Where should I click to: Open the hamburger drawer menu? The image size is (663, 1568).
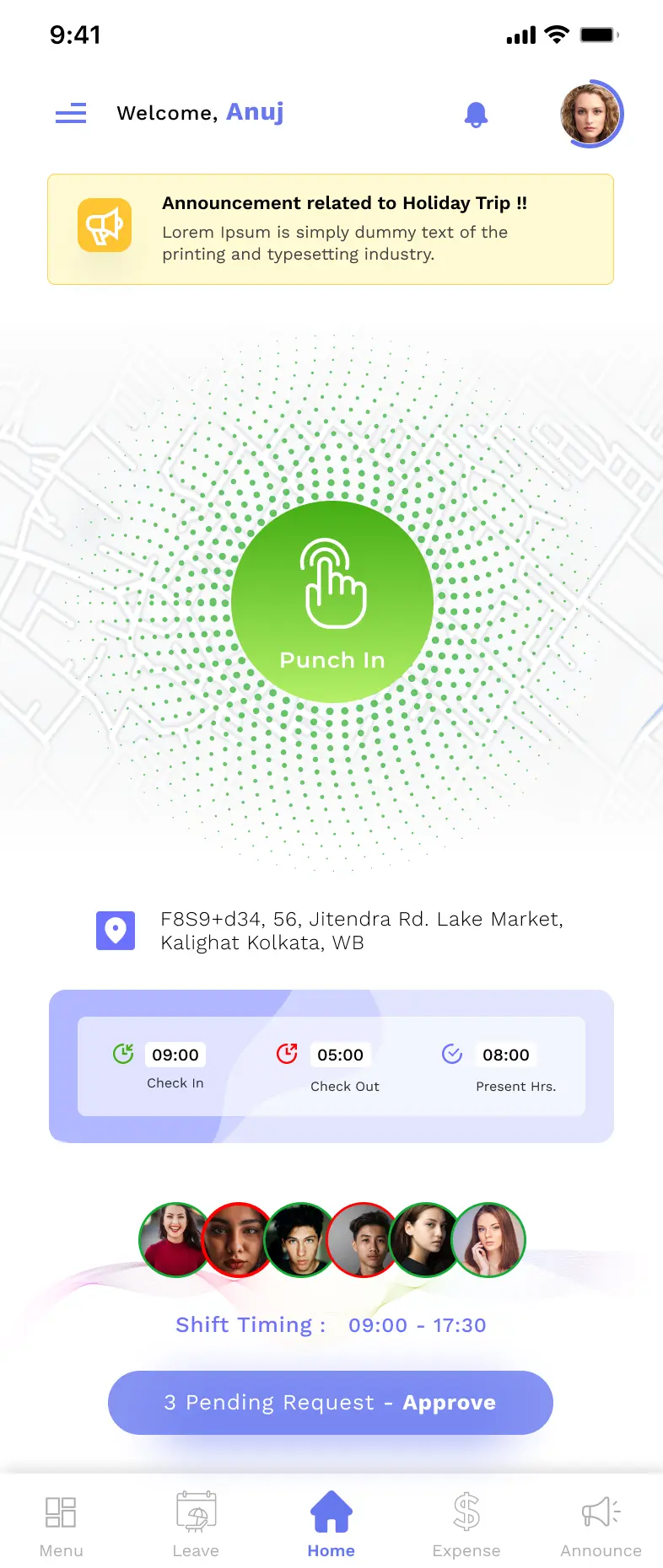[71, 113]
